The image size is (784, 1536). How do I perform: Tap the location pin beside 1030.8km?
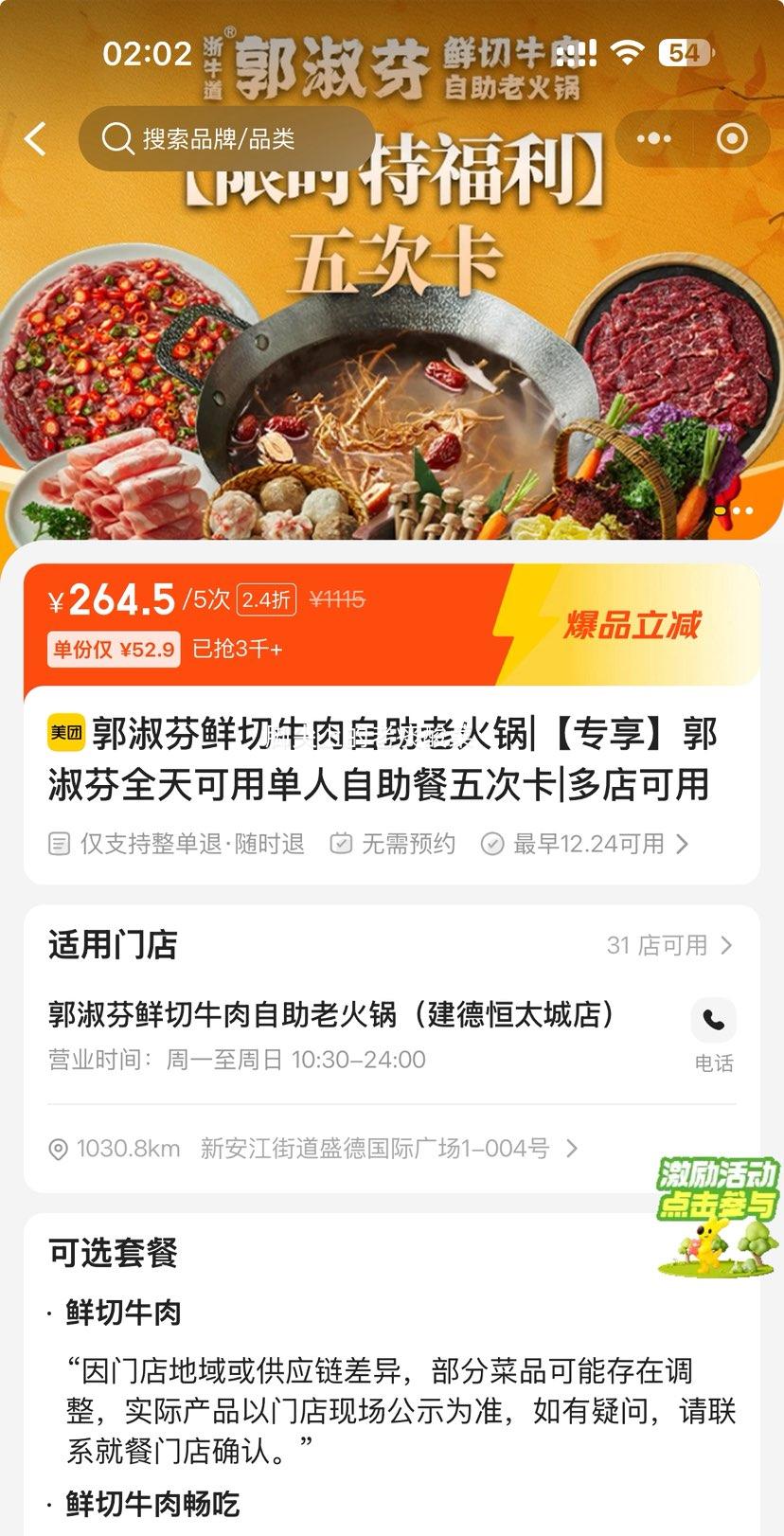click(58, 1148)
